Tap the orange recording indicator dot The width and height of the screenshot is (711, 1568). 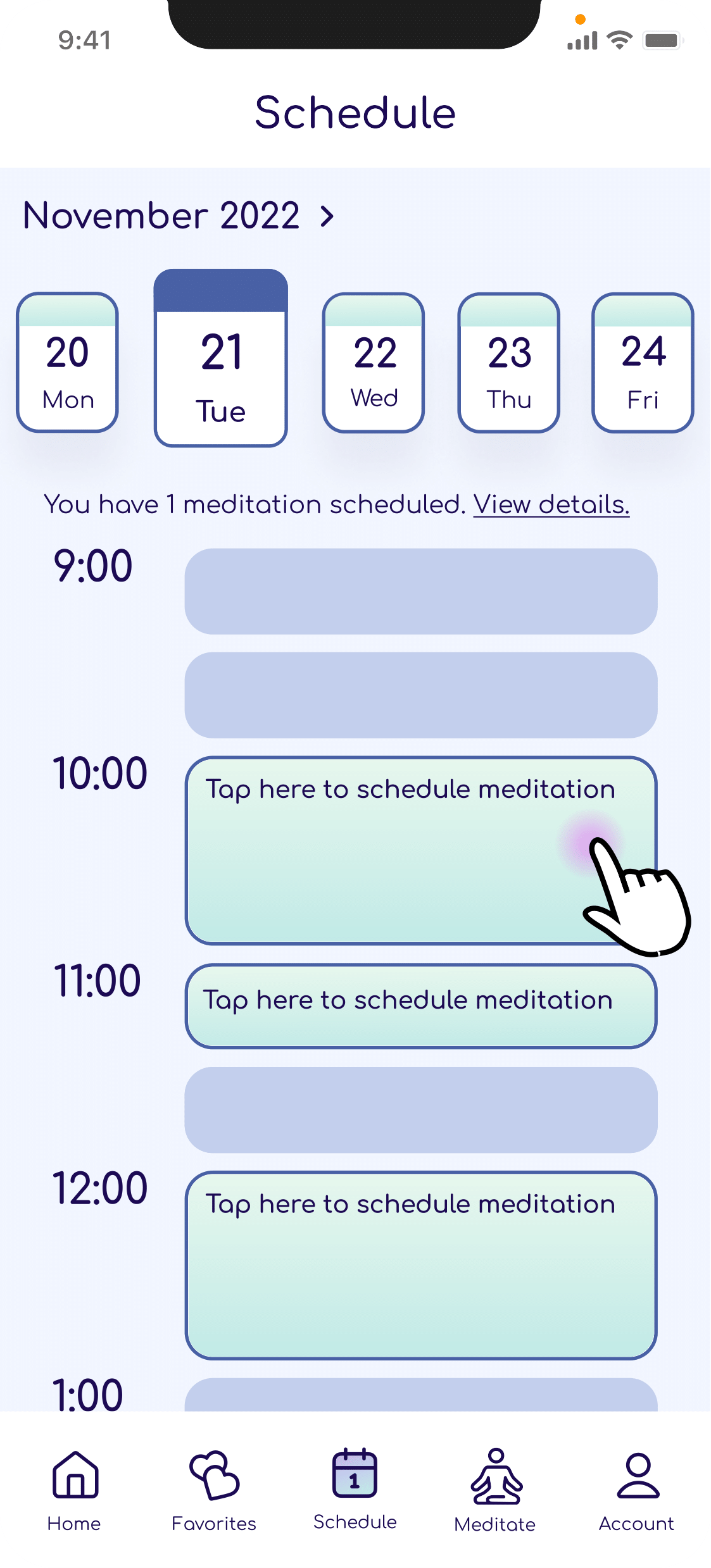(x=579, y=20)
